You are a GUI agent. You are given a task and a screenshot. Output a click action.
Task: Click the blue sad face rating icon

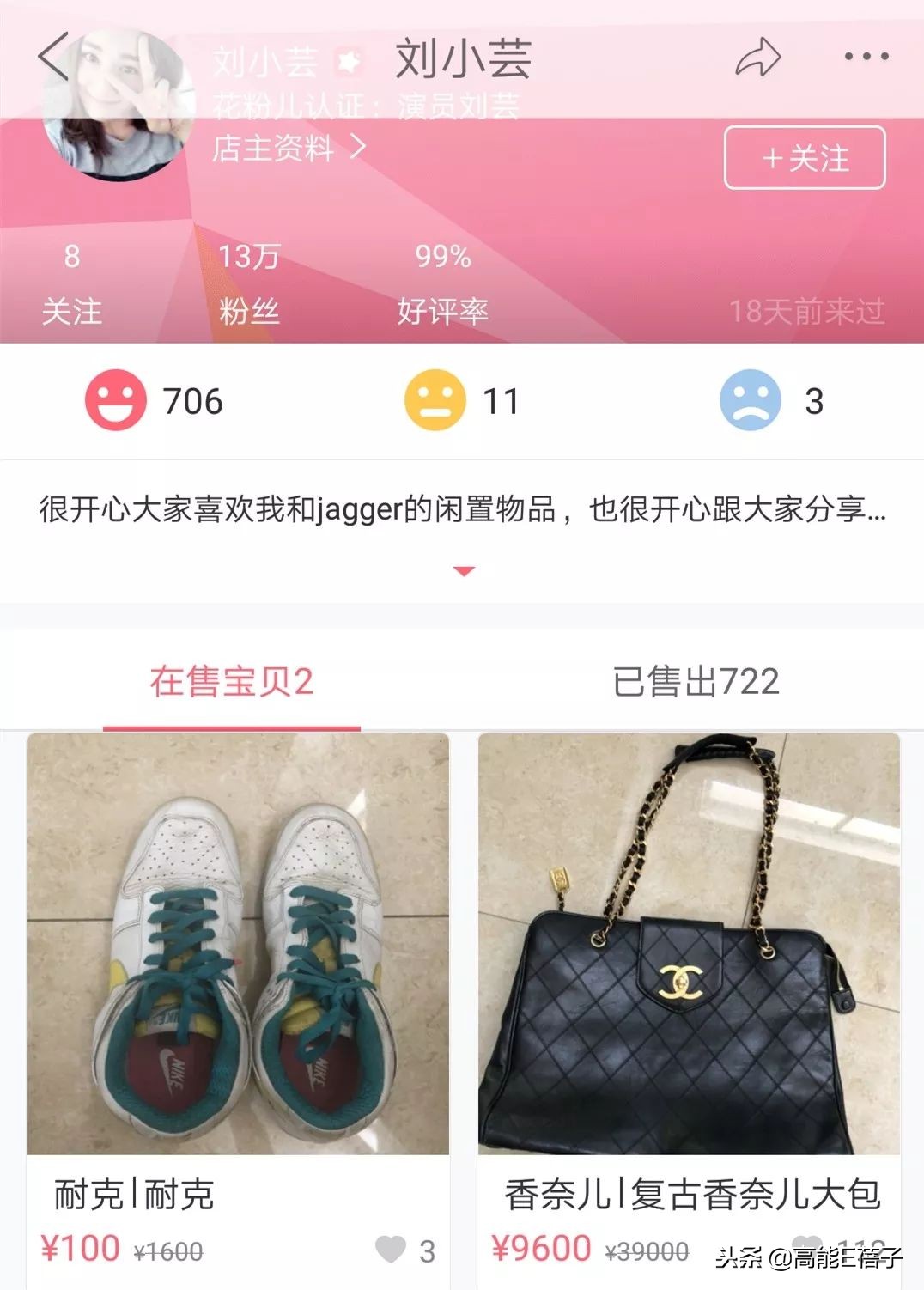[750, 399]
